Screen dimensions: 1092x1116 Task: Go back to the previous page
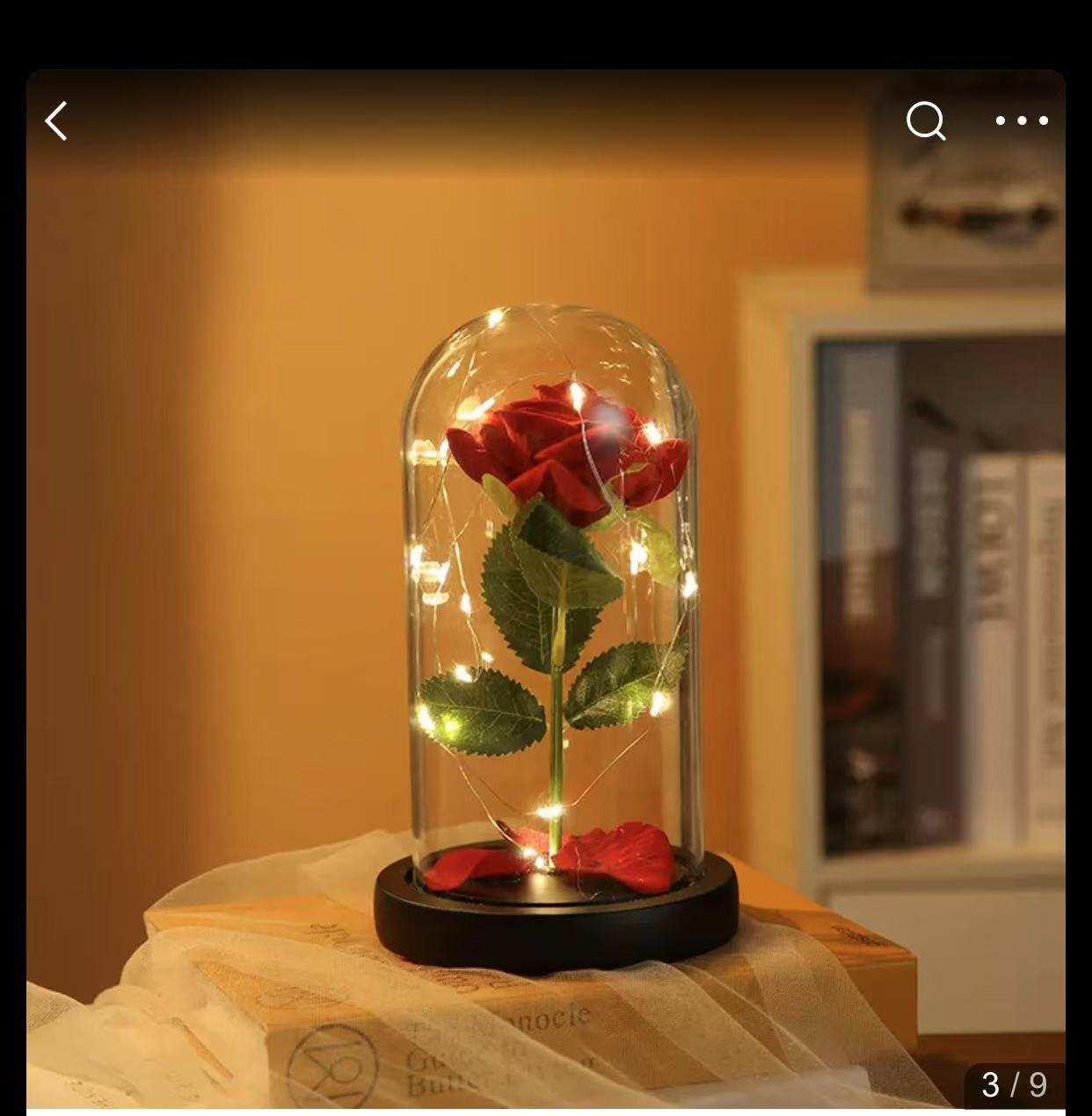(56, 121)
